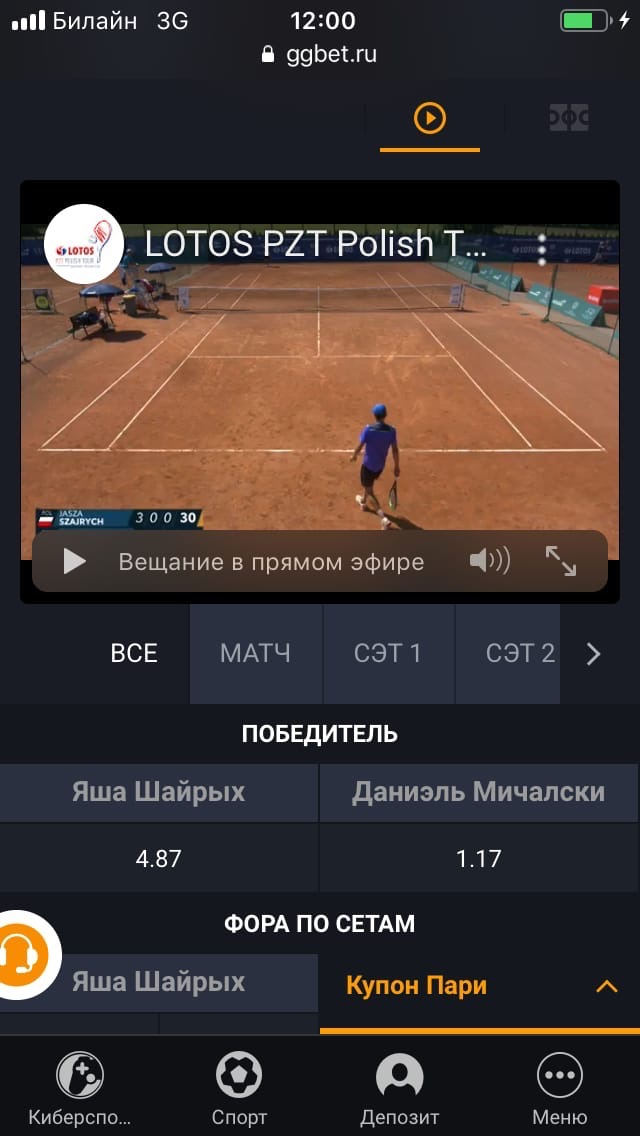Open the video's three-dot options menu
640x1136 pixels.
pos(542,249)
